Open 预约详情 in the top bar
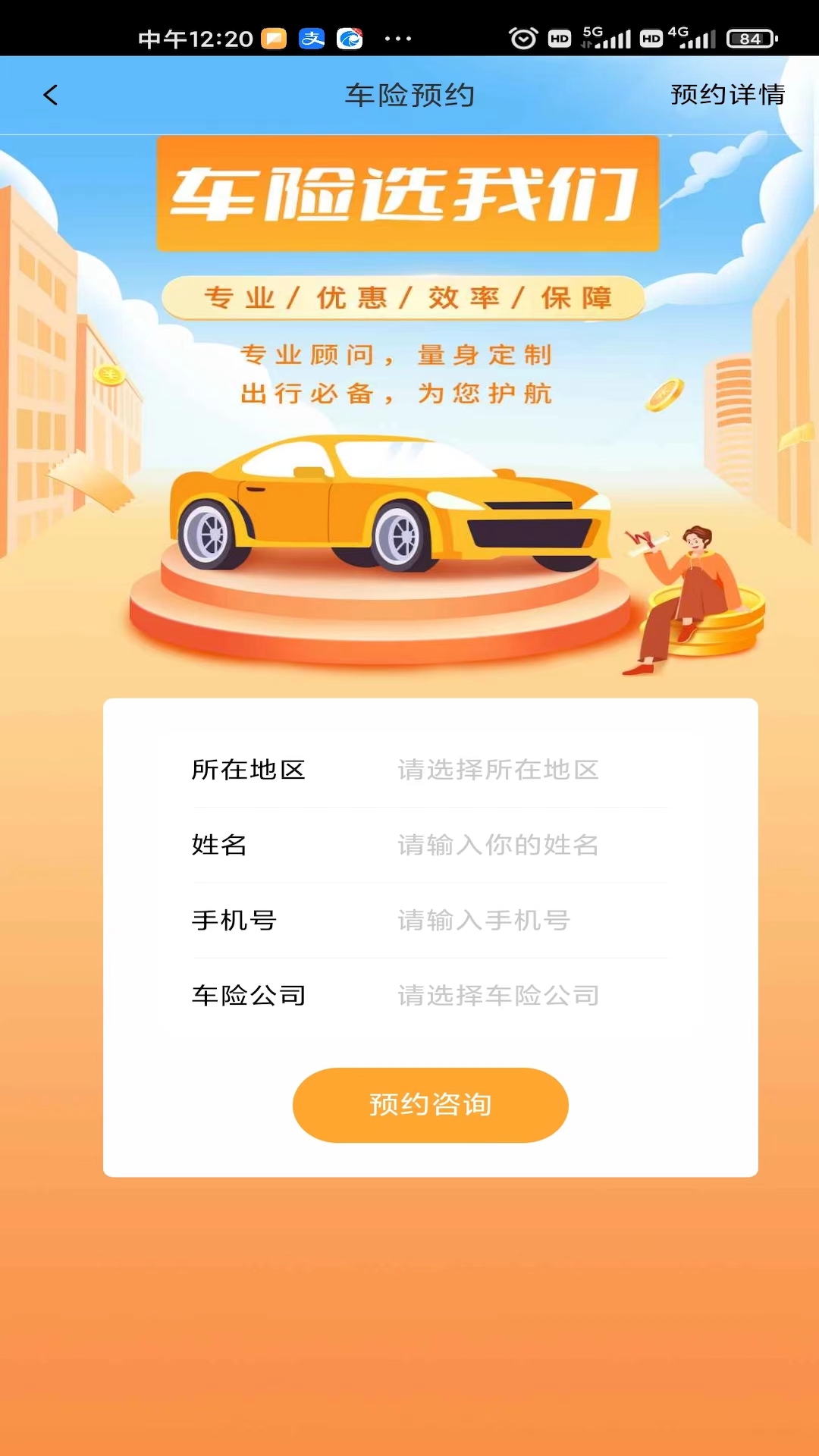This screenshot has width=819, height=1456. click(x=726, y=96)
